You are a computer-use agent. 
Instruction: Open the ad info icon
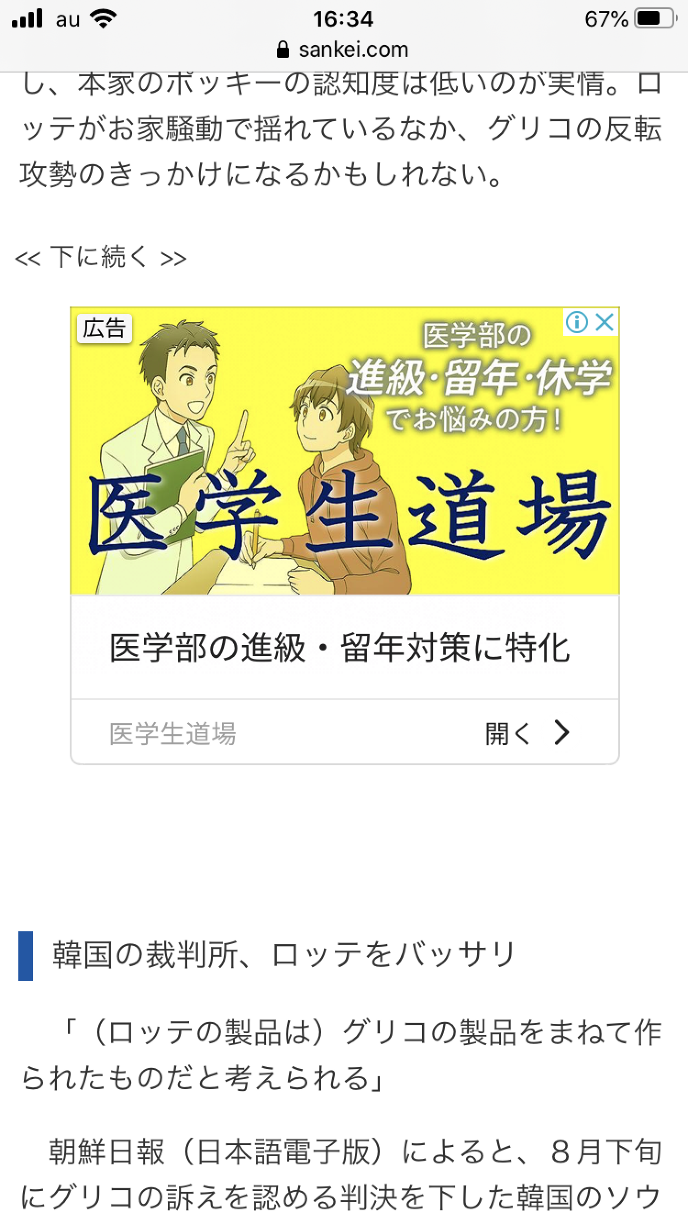[x=576, y=322]
